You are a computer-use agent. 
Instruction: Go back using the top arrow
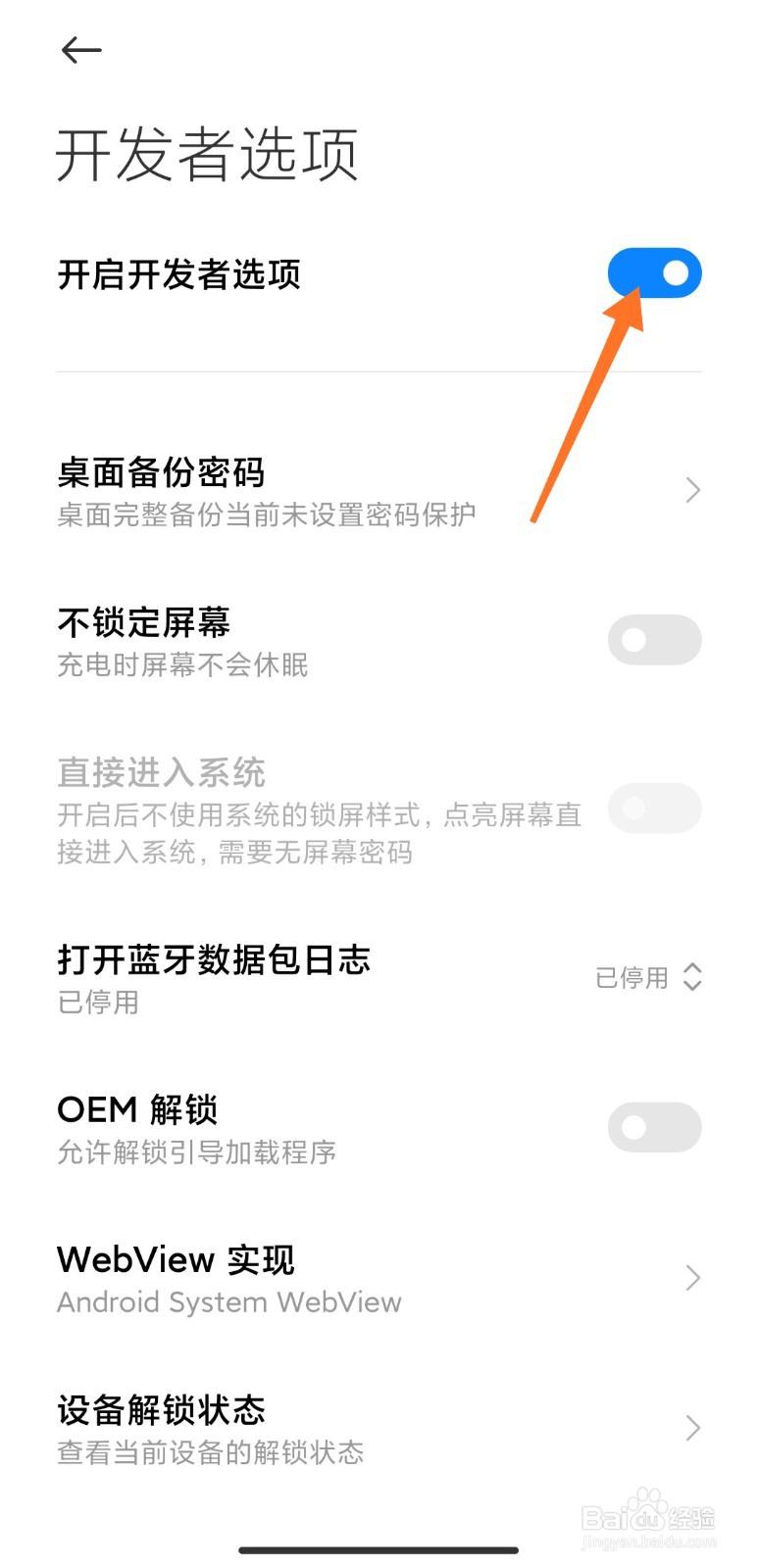pyautogui.click(x=81, y=50)
